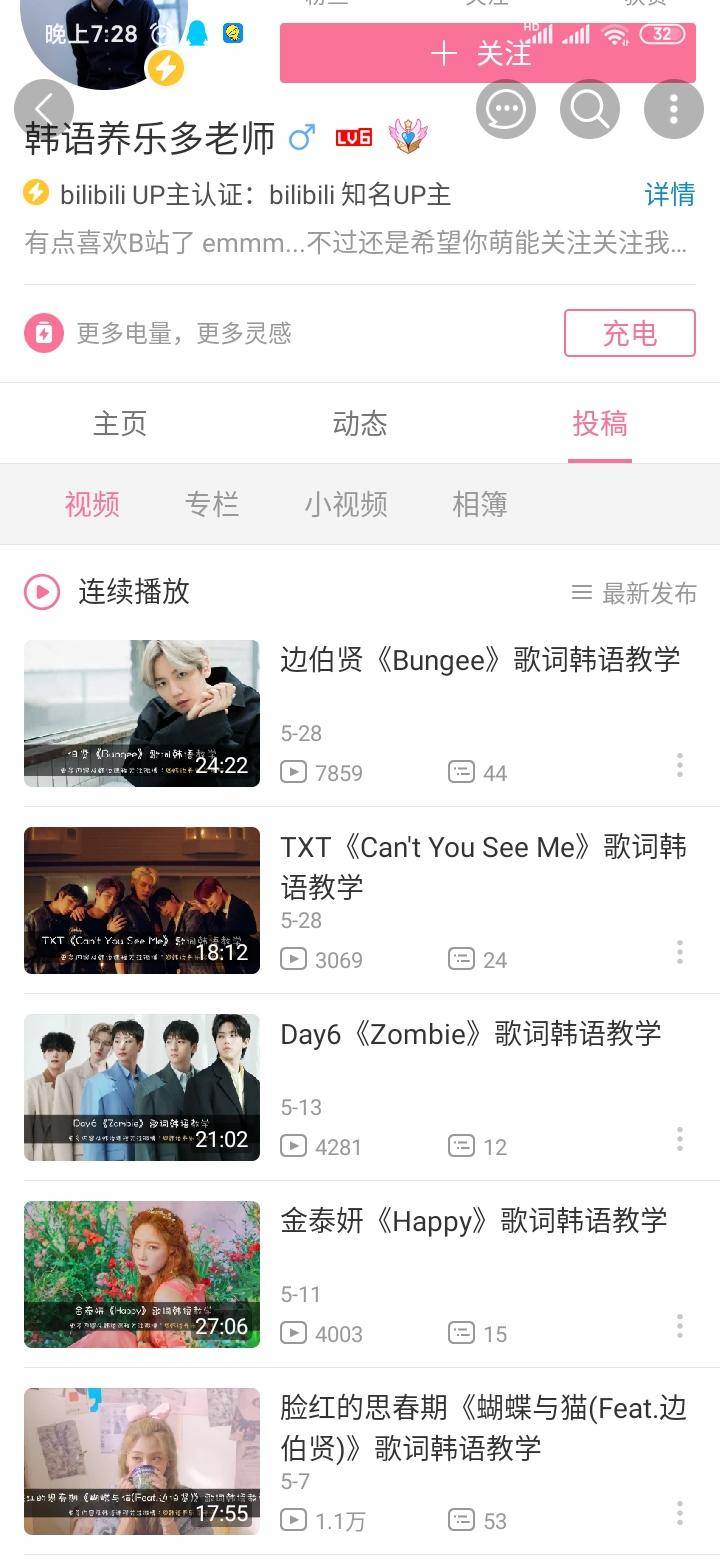The height and width of the screenshot is (1560, 720).
Task: Tap the search icon
Action: tap(589, 108)
